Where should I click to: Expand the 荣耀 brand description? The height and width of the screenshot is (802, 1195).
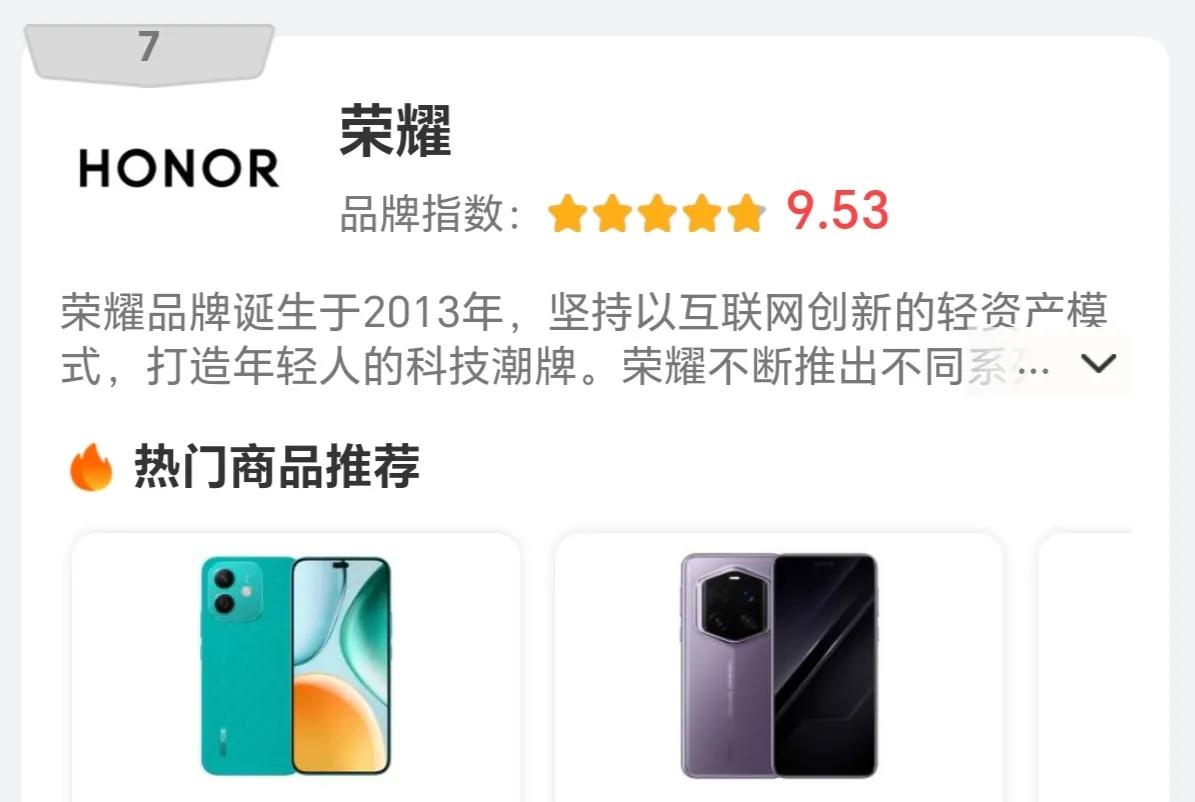click(1098, 364)
